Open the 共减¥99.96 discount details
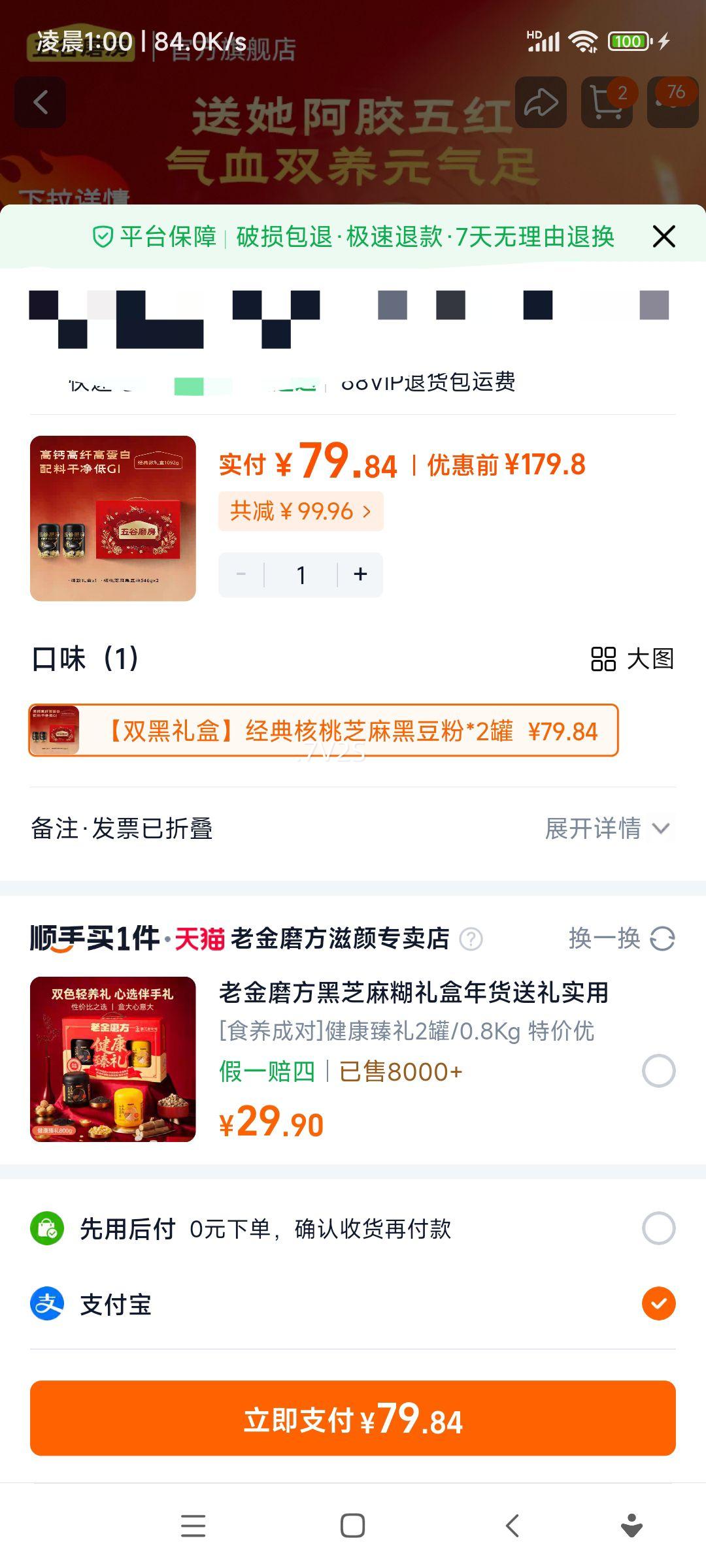The height and width of the screenshot is (1568, 706). pyautogui.click(x=301, y=512)
